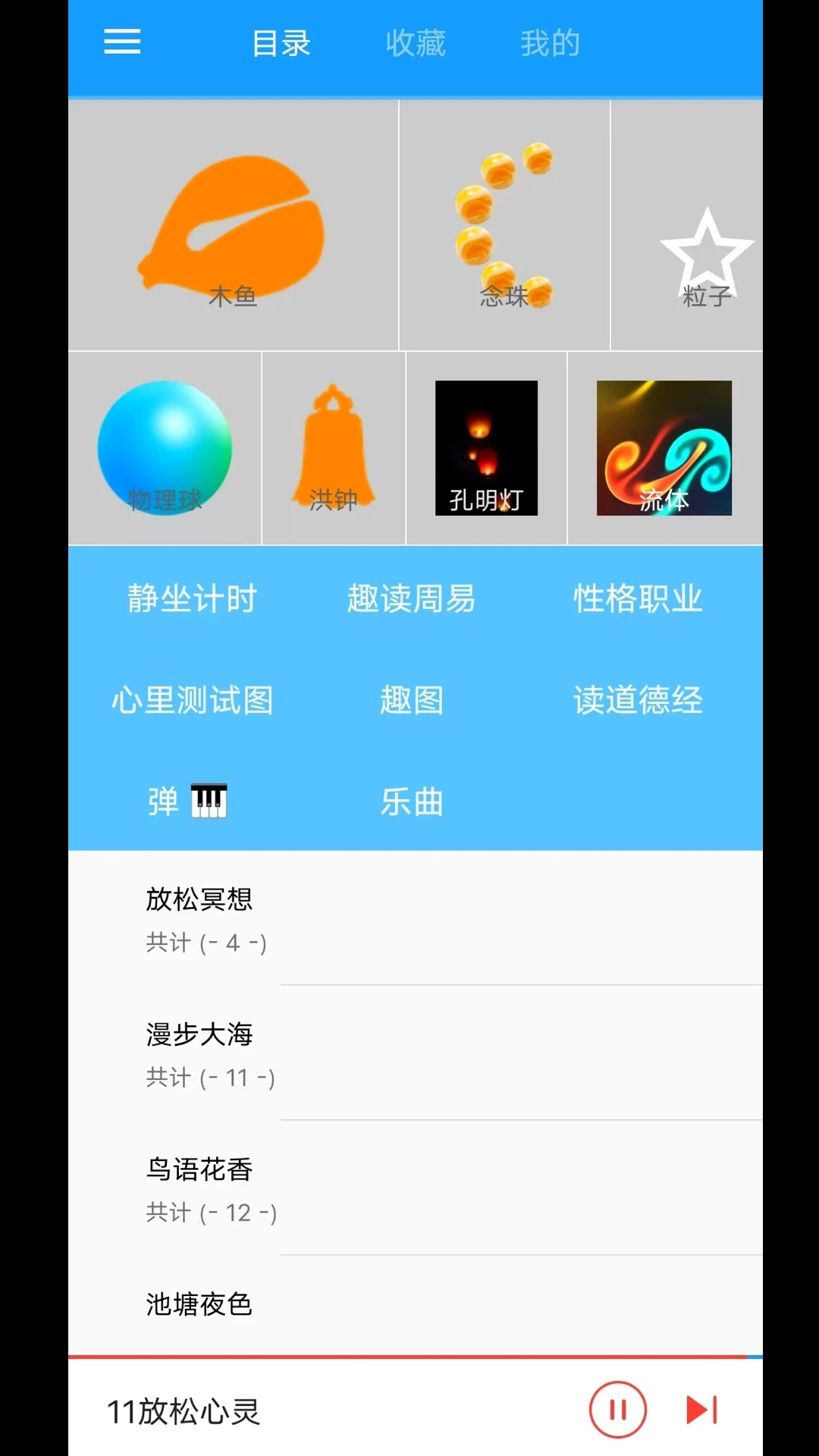Open the 弹 piano keyboard feature

click(186, 800)
